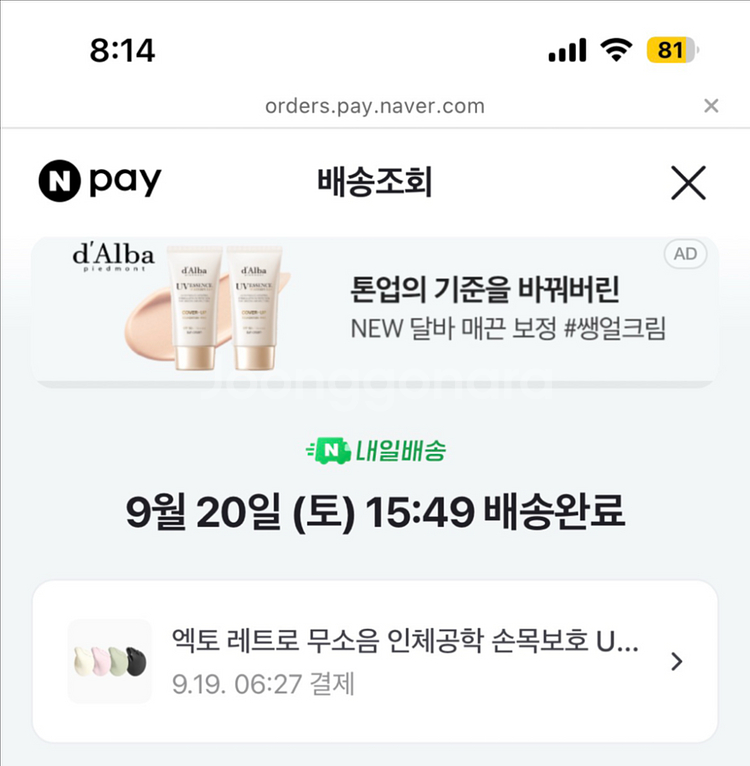The height and width of the screenshot is (766, 750).
Task: Close the 배송조회 delivery tracking page
Action: point(688,183)
